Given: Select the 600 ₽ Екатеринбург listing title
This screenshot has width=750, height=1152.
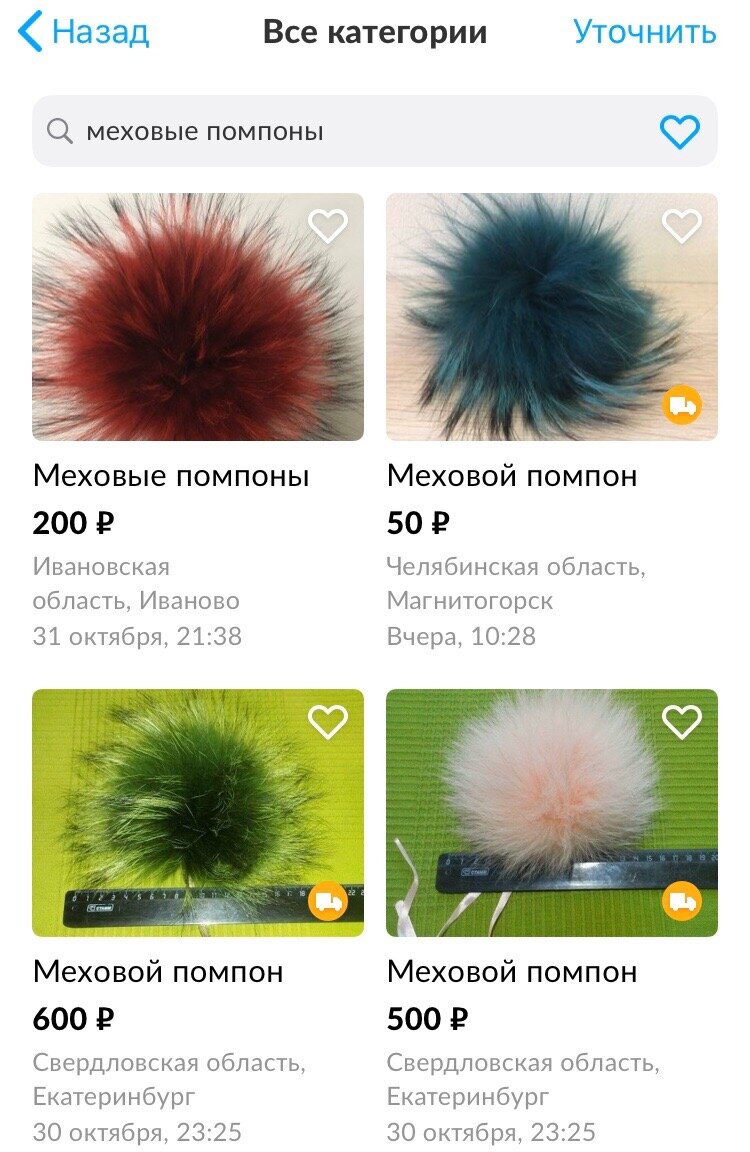Looking at the screenshot, I should 160,972.
